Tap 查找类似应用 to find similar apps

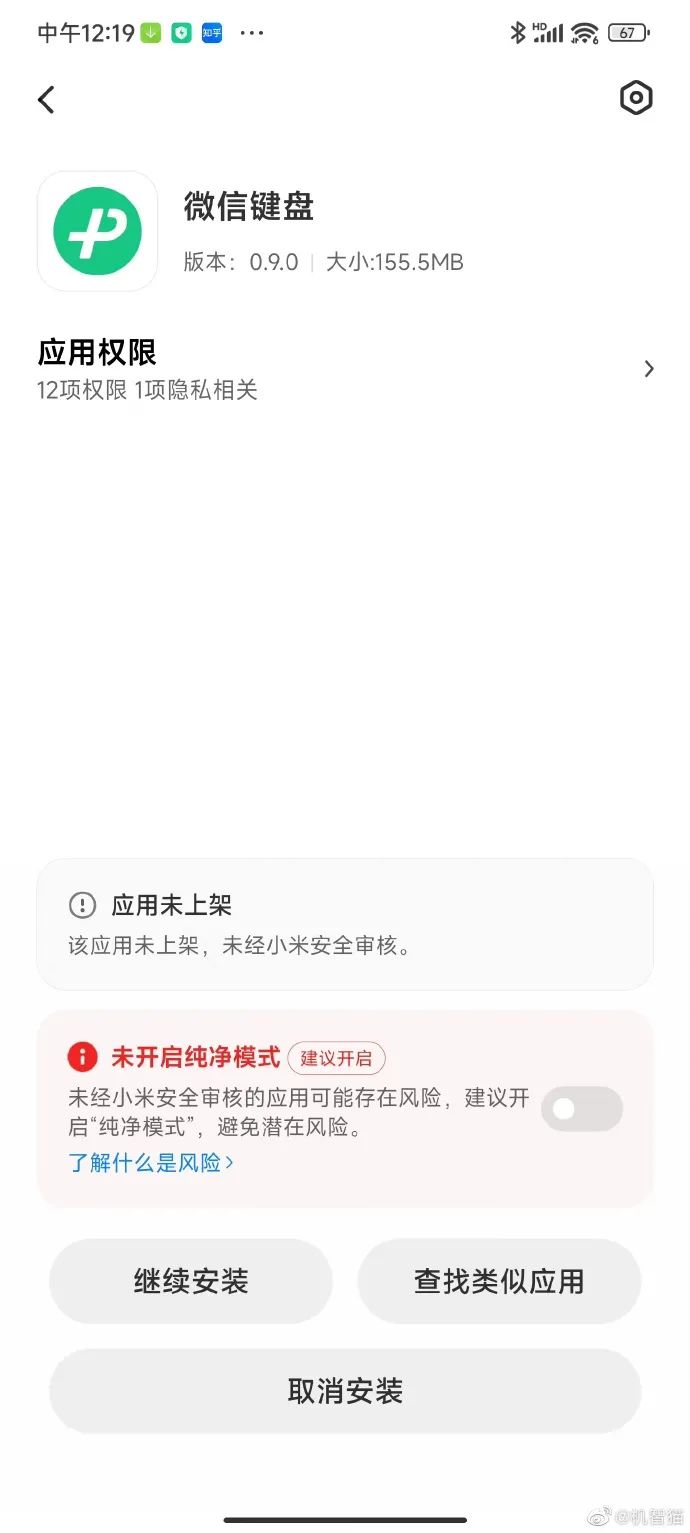click(x=499, y=1282)
